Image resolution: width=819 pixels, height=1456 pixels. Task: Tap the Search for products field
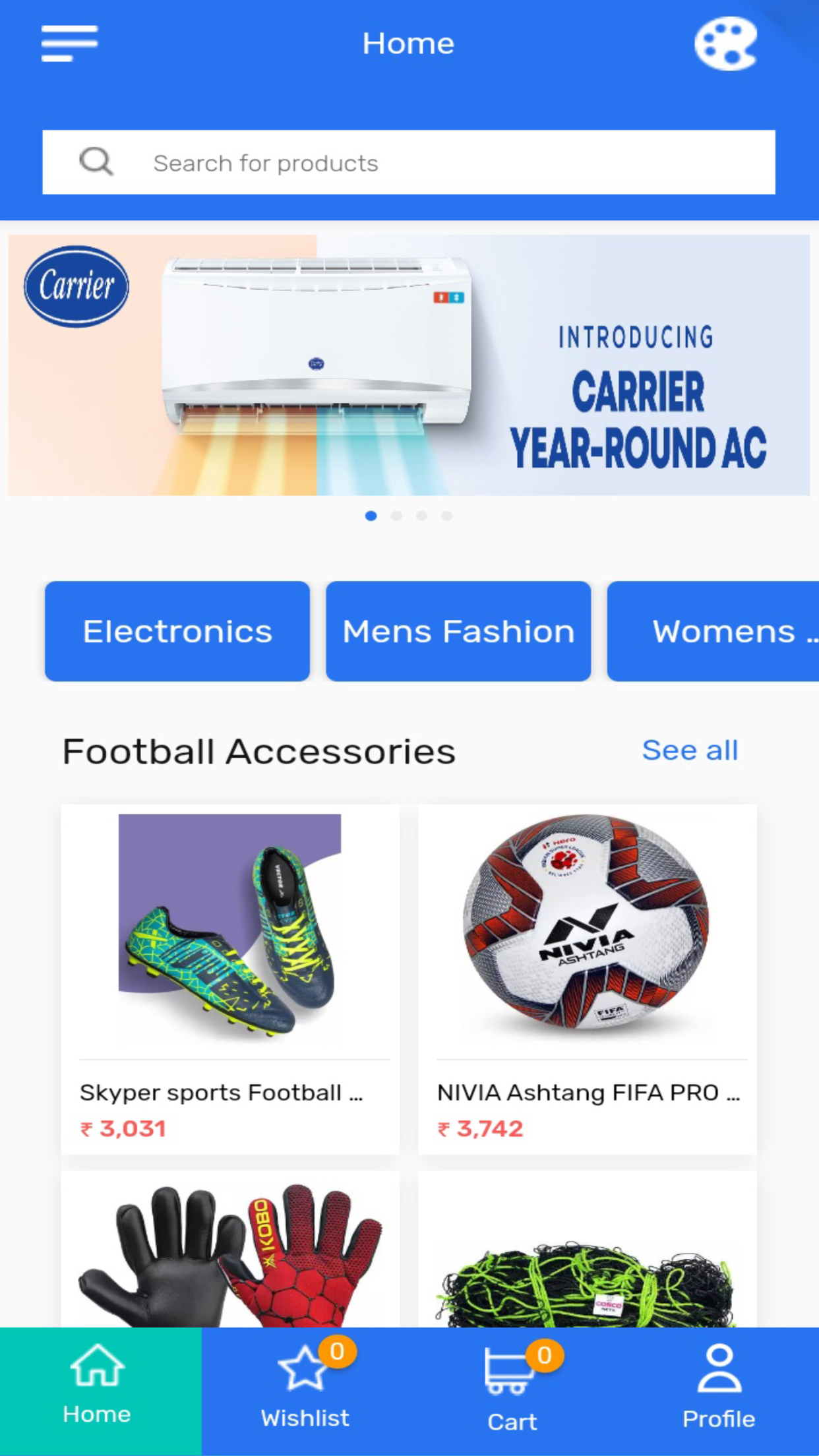click(x=409, y=162)
